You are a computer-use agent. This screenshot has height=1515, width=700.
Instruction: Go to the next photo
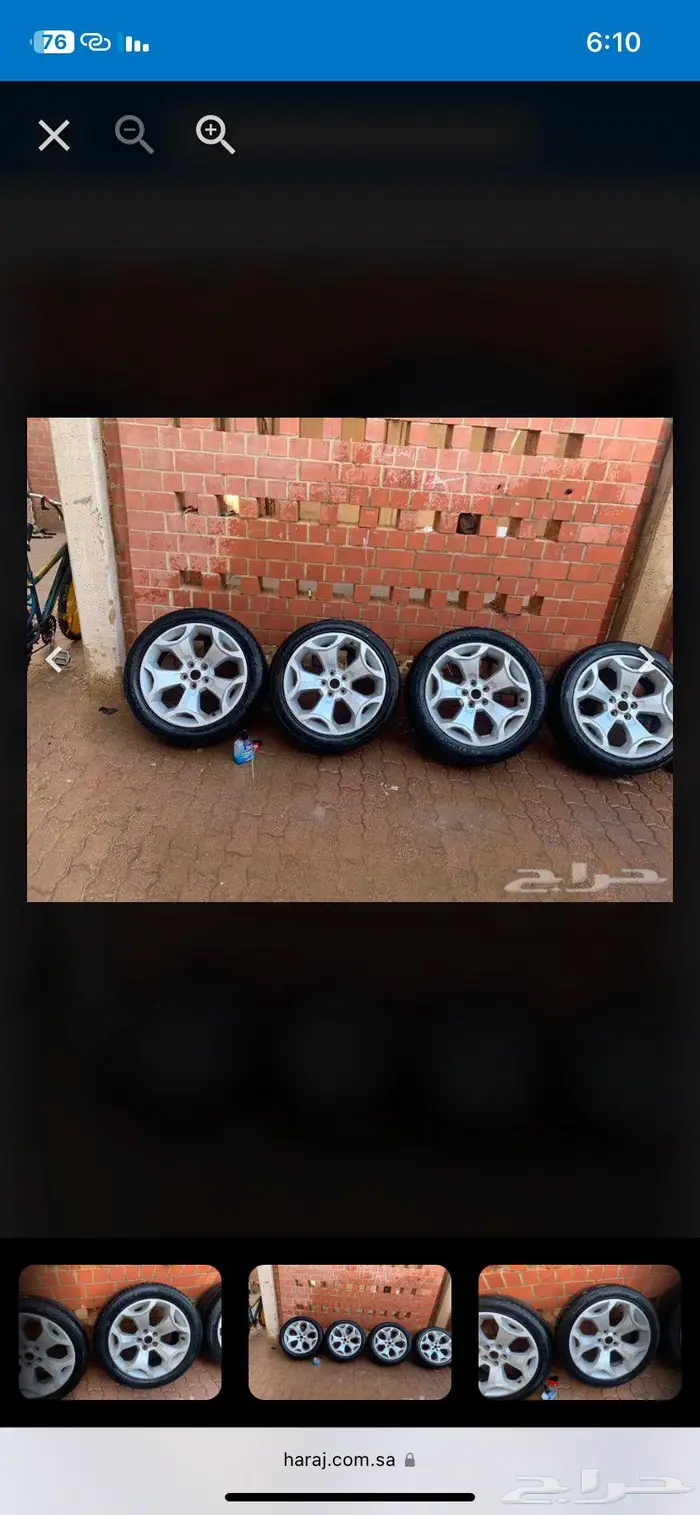point(647,658)
